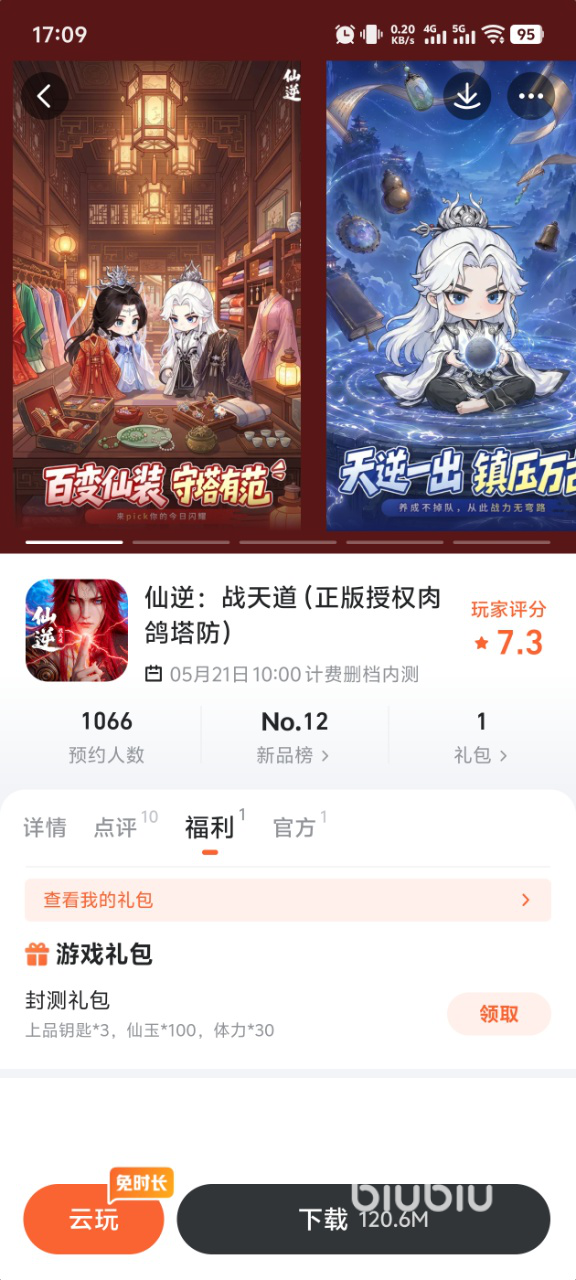The width and height of the screenshot is (576, 1280).
Task: Open 查看我的礼包 row
Action: point(288,900)
